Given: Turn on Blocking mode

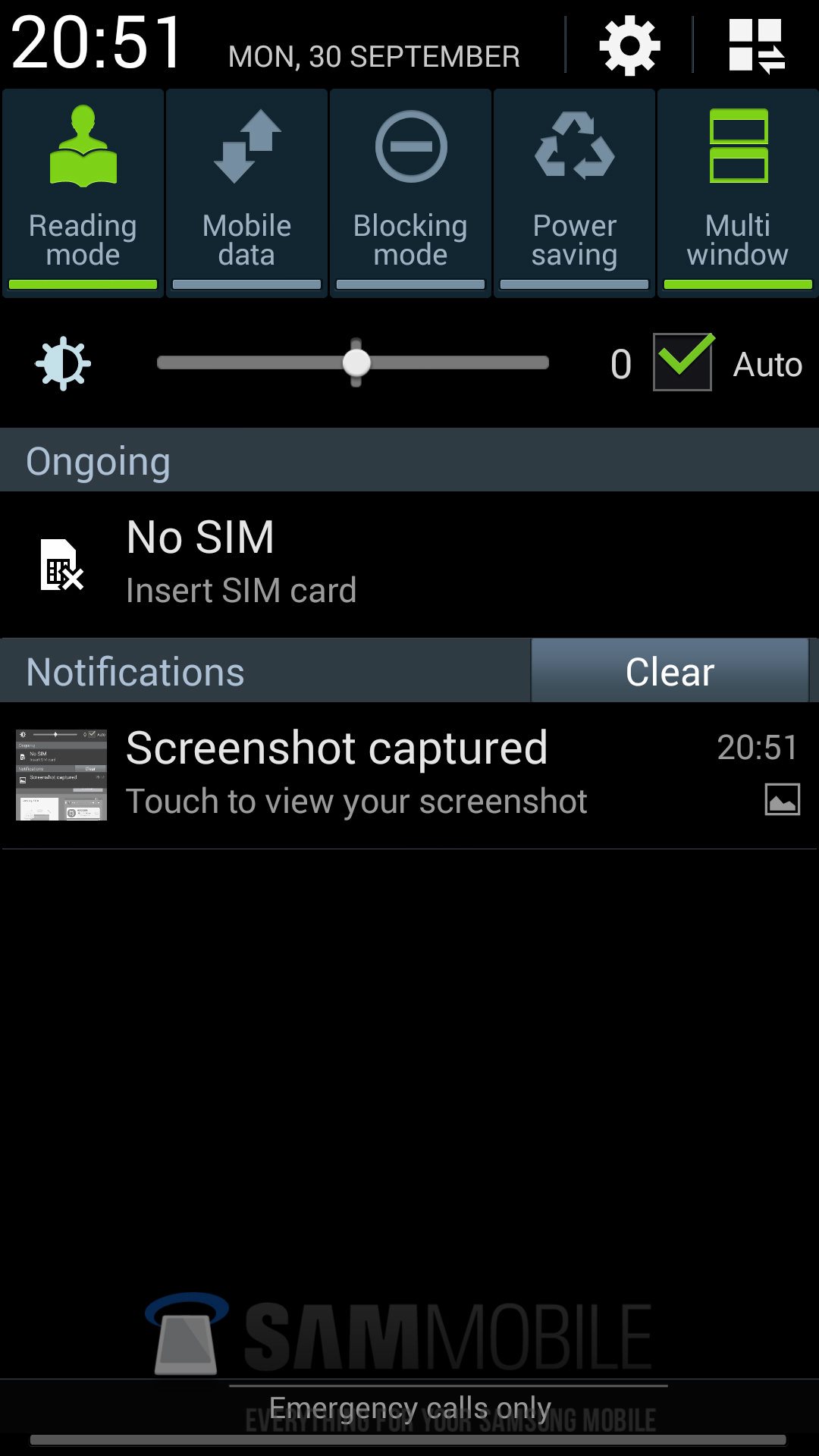Looking at the screenshot, I should [410, 193].
